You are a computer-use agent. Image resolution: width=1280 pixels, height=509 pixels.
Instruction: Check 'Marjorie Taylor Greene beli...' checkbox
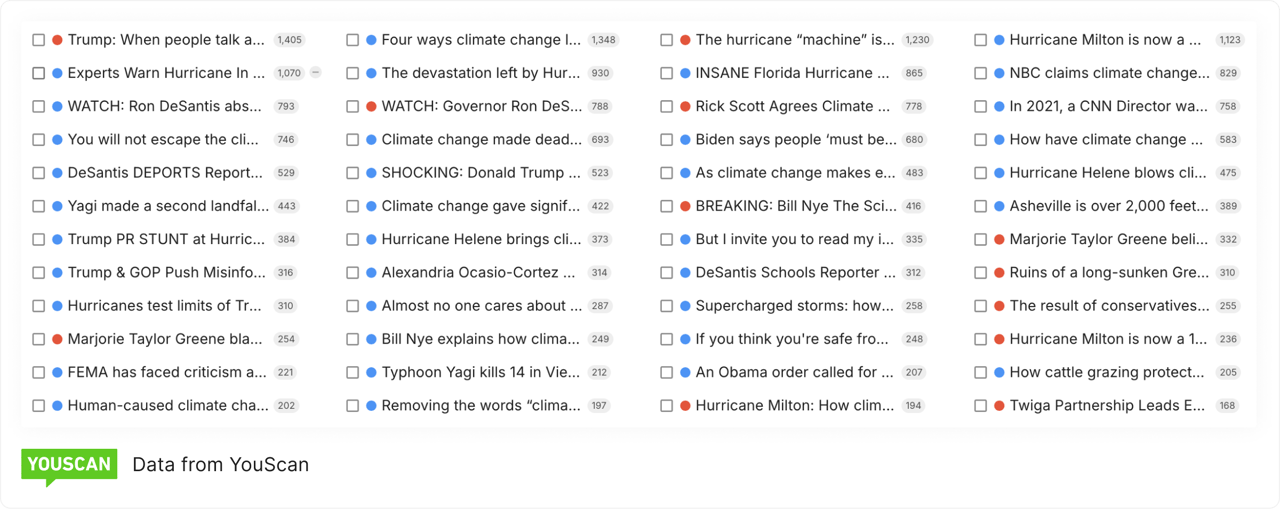980,240
